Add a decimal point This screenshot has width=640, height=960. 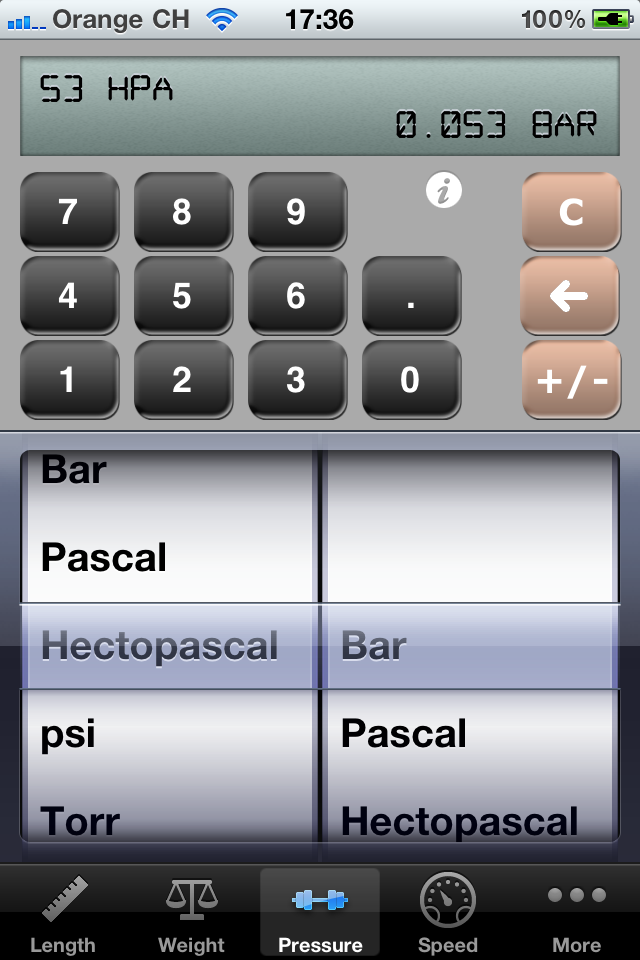[x=411, y=296]
